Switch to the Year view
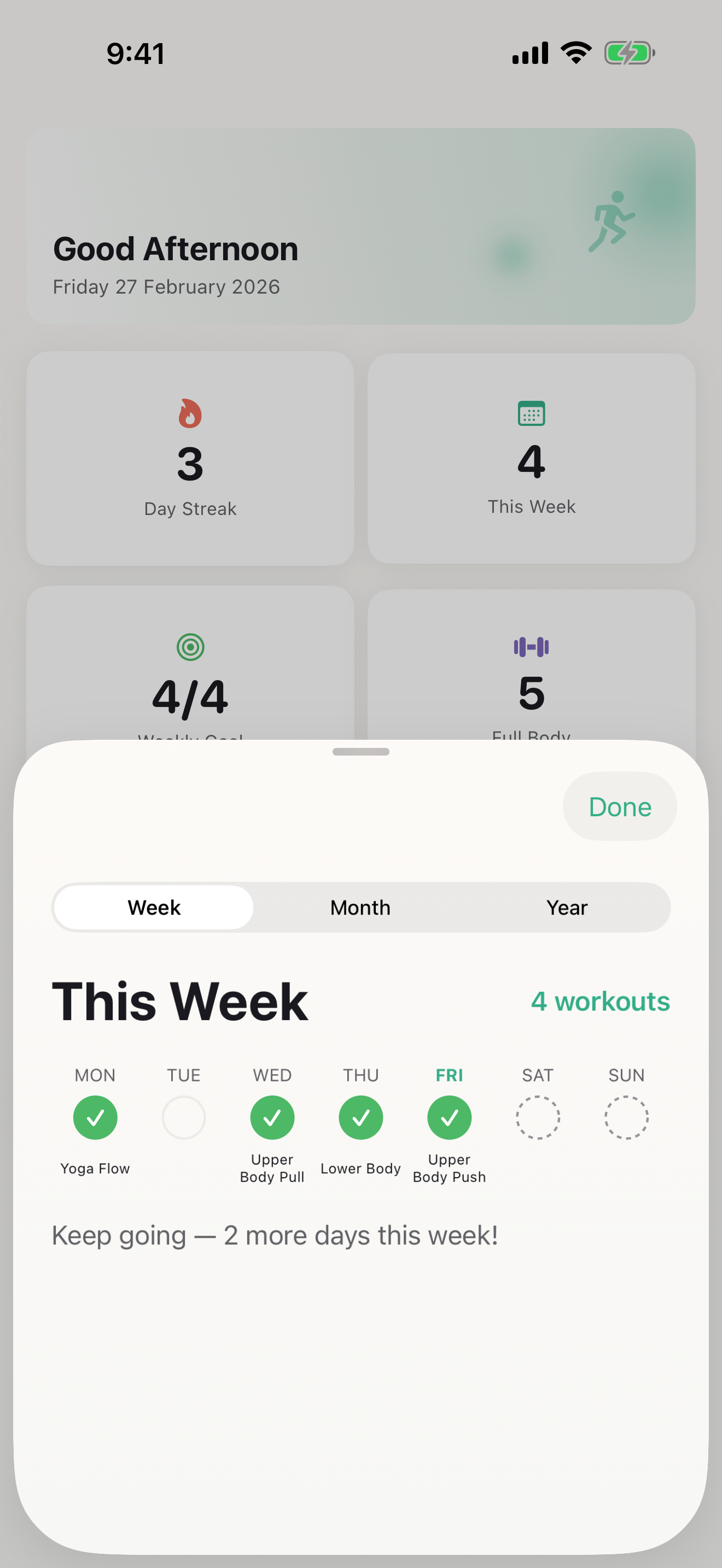722x1568 pixels. click(x=567, y=907)
